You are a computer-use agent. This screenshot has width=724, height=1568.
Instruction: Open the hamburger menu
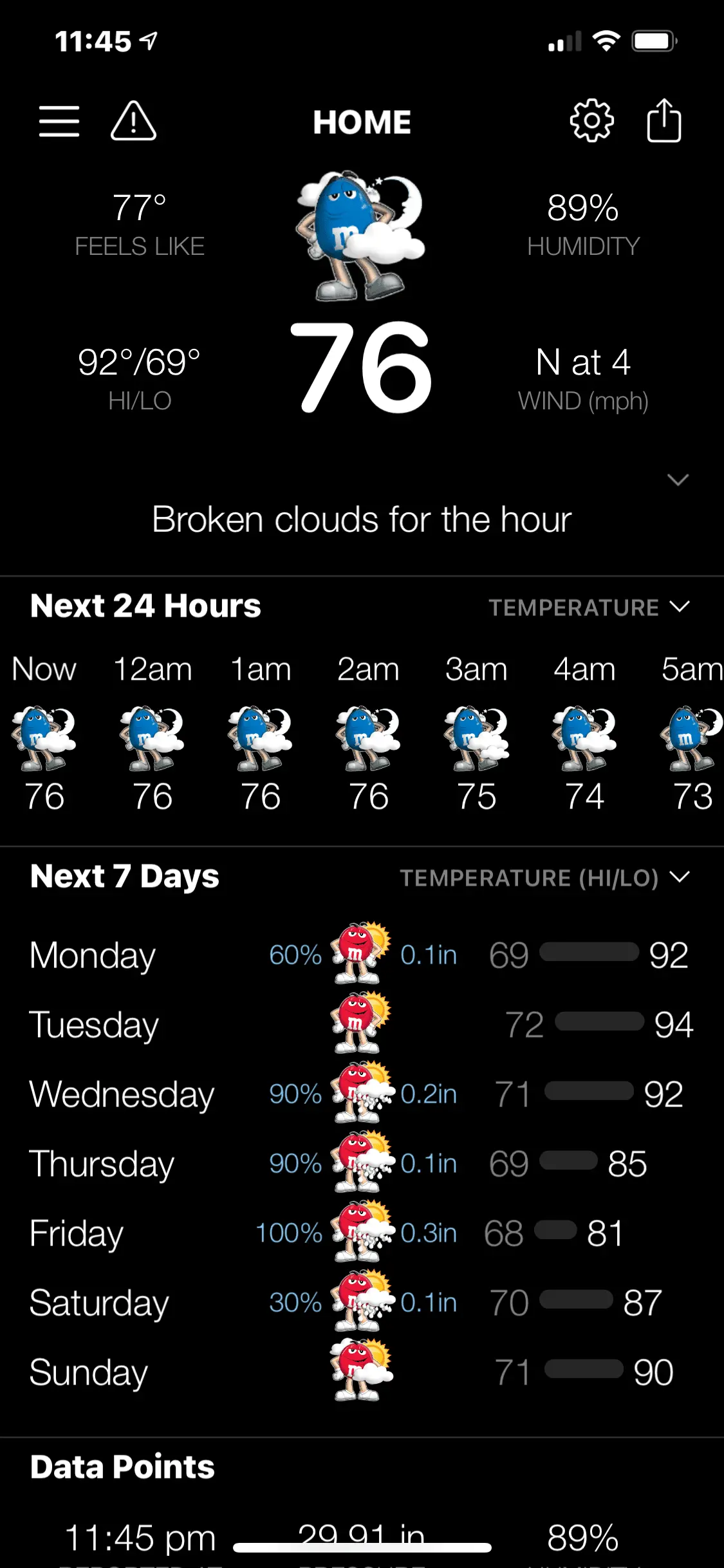[59, 121]
